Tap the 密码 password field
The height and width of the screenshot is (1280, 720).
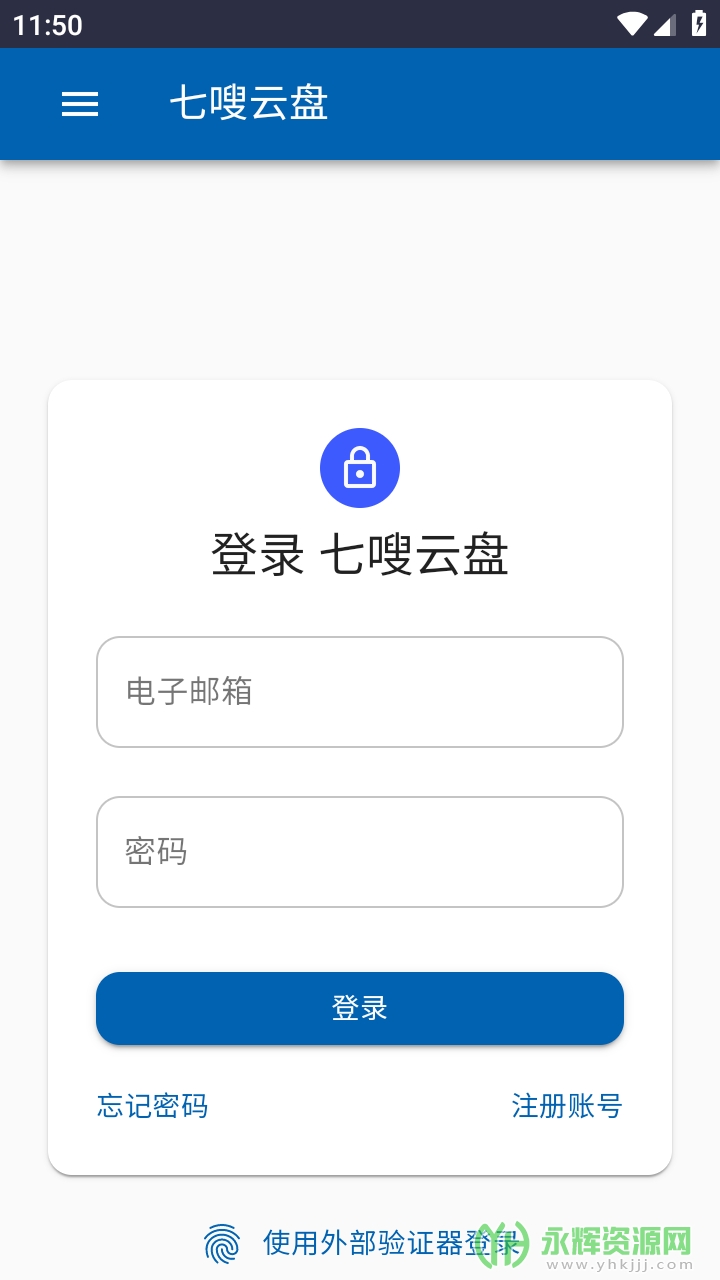(x=360, y=852)
